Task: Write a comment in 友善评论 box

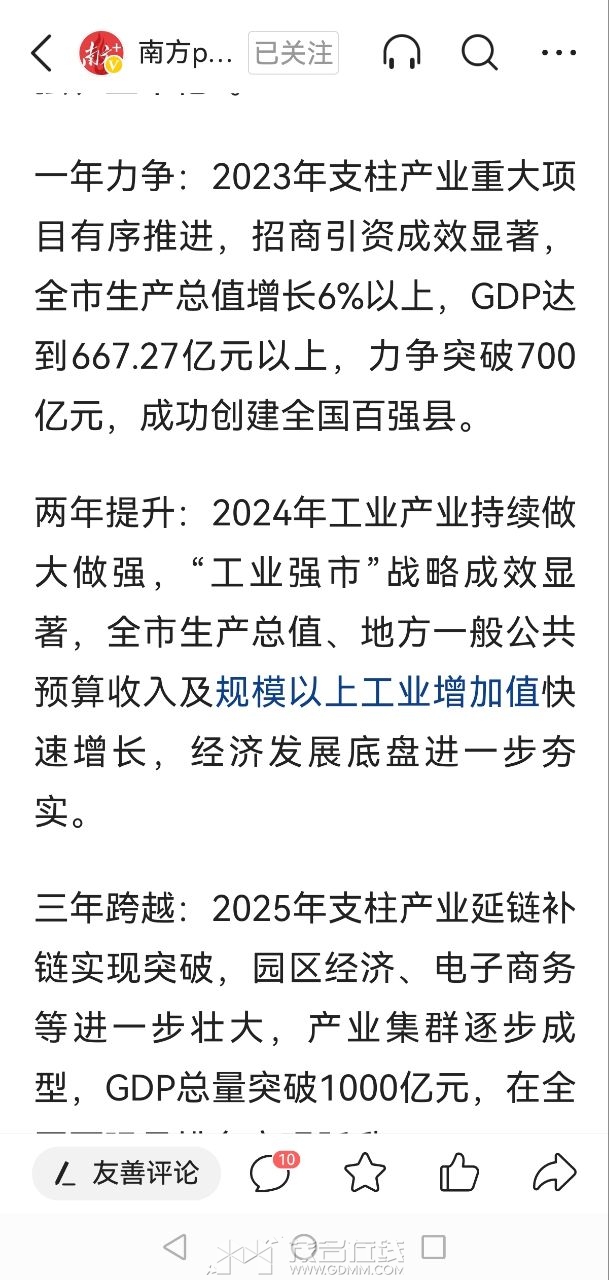Action: 127,1173
